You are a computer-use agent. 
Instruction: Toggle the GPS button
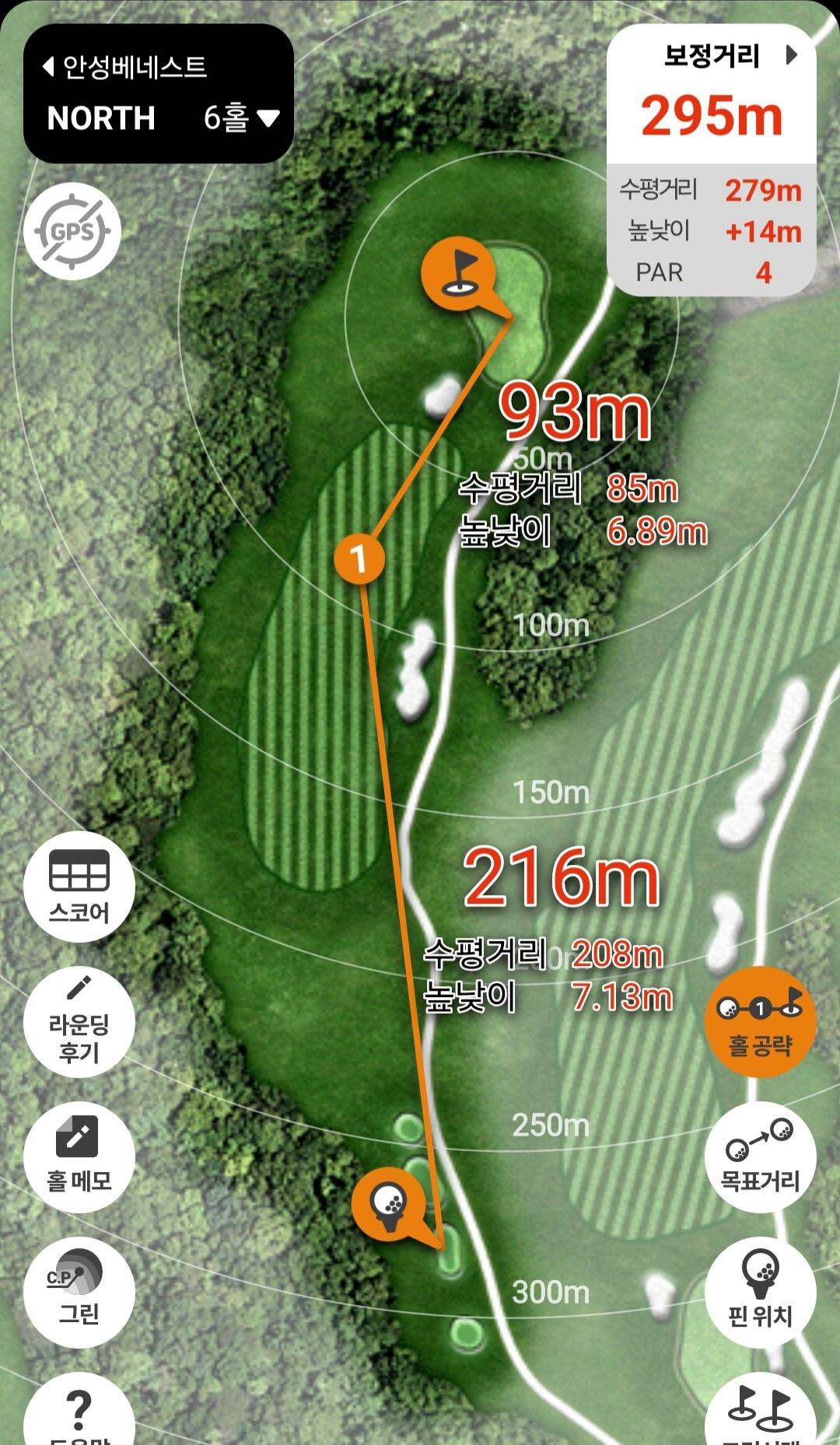click(x=72, y=231)
